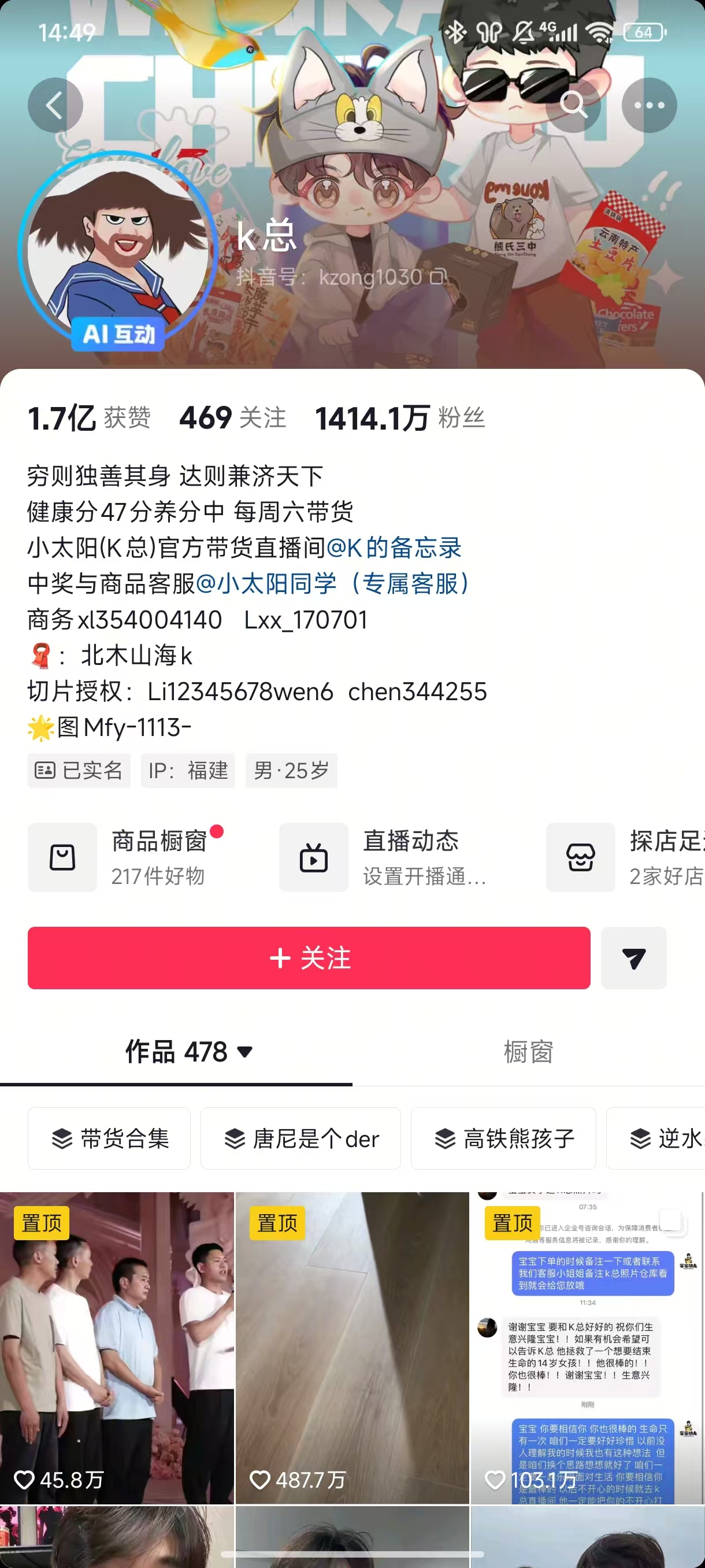The width and height of the screenshot is (705, 1568).
Task: Go back using the back arrow
Action: coord(55,104)
